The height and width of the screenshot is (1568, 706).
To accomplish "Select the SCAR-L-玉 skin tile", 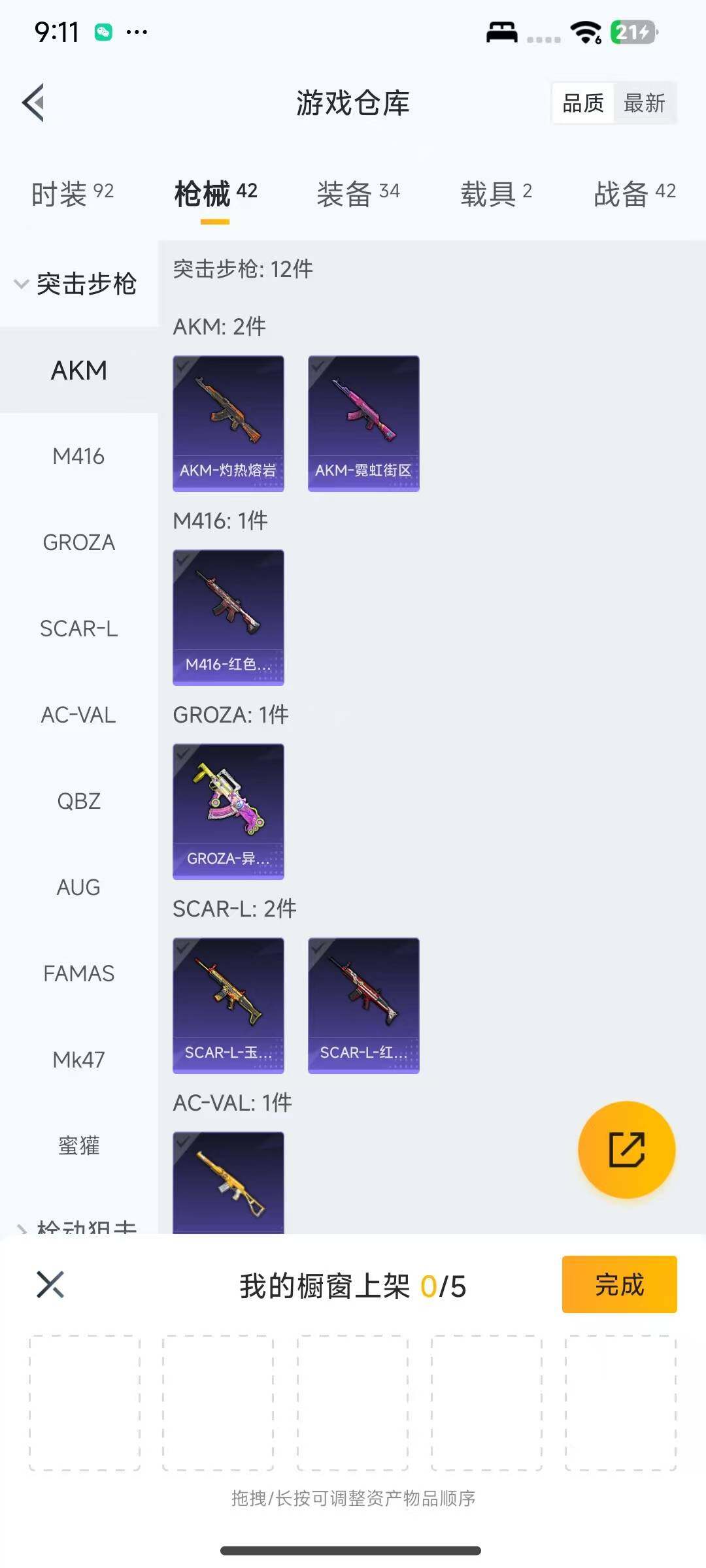I will pos(228,1005).
